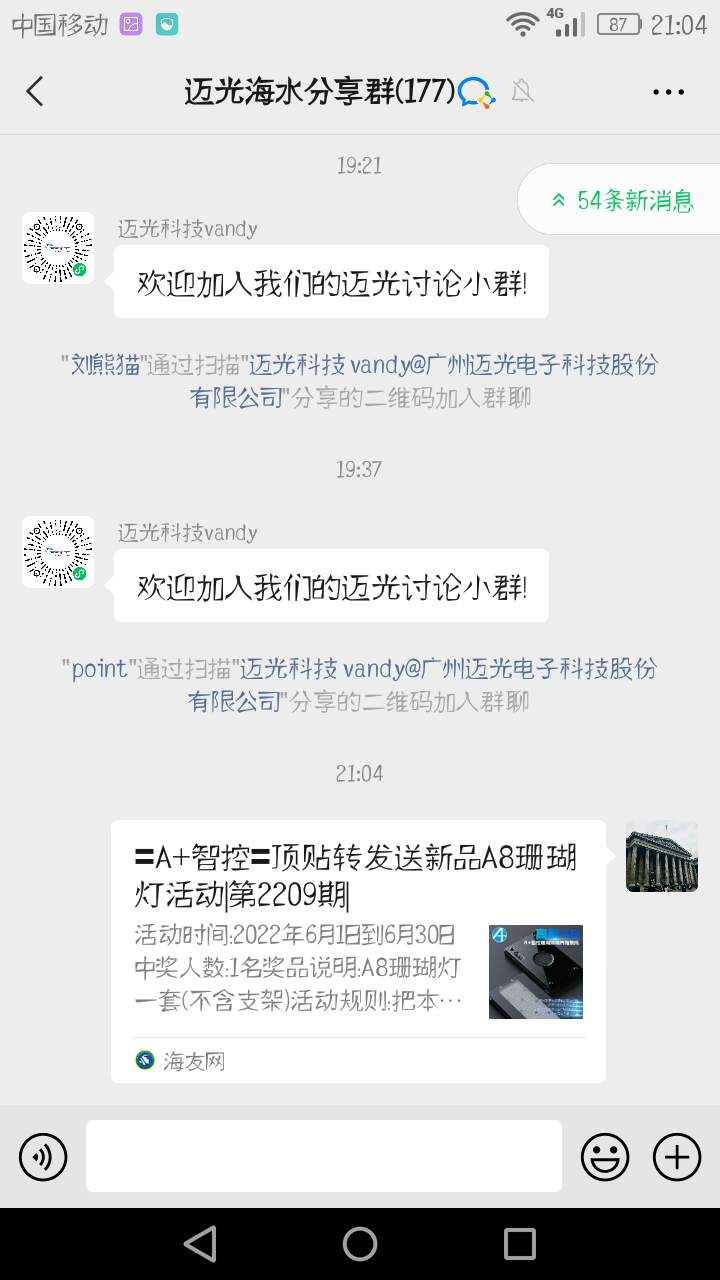Open the "刘熊猫" member profile link
The height and width of the screenshot is (1280, 720).
pos(104,365)
